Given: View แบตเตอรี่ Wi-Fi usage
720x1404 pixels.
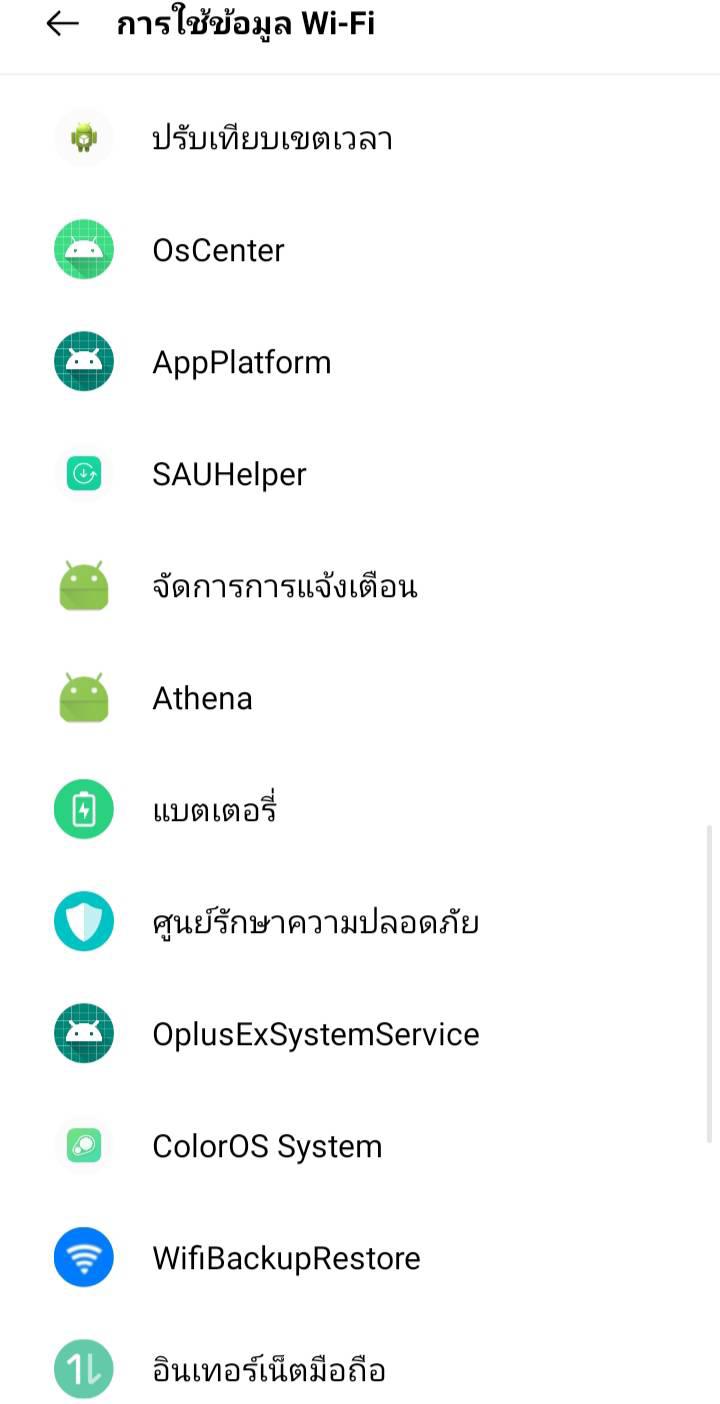Looking at the screenshot, I should coord(360,810).
